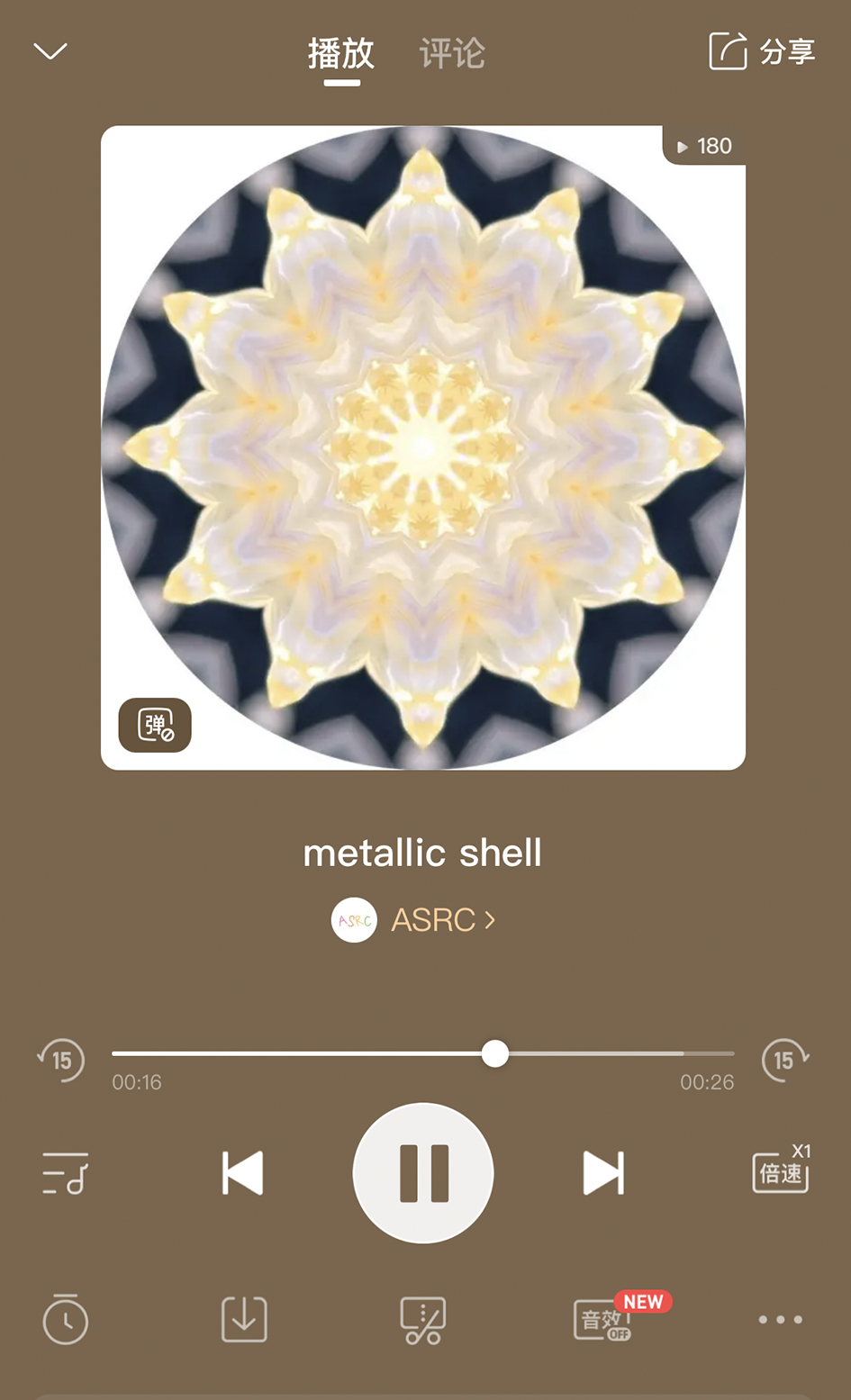Skip to the next track
Image resolution: width=851 pixels, height=1400 pixels.
tap(603, 1173)
